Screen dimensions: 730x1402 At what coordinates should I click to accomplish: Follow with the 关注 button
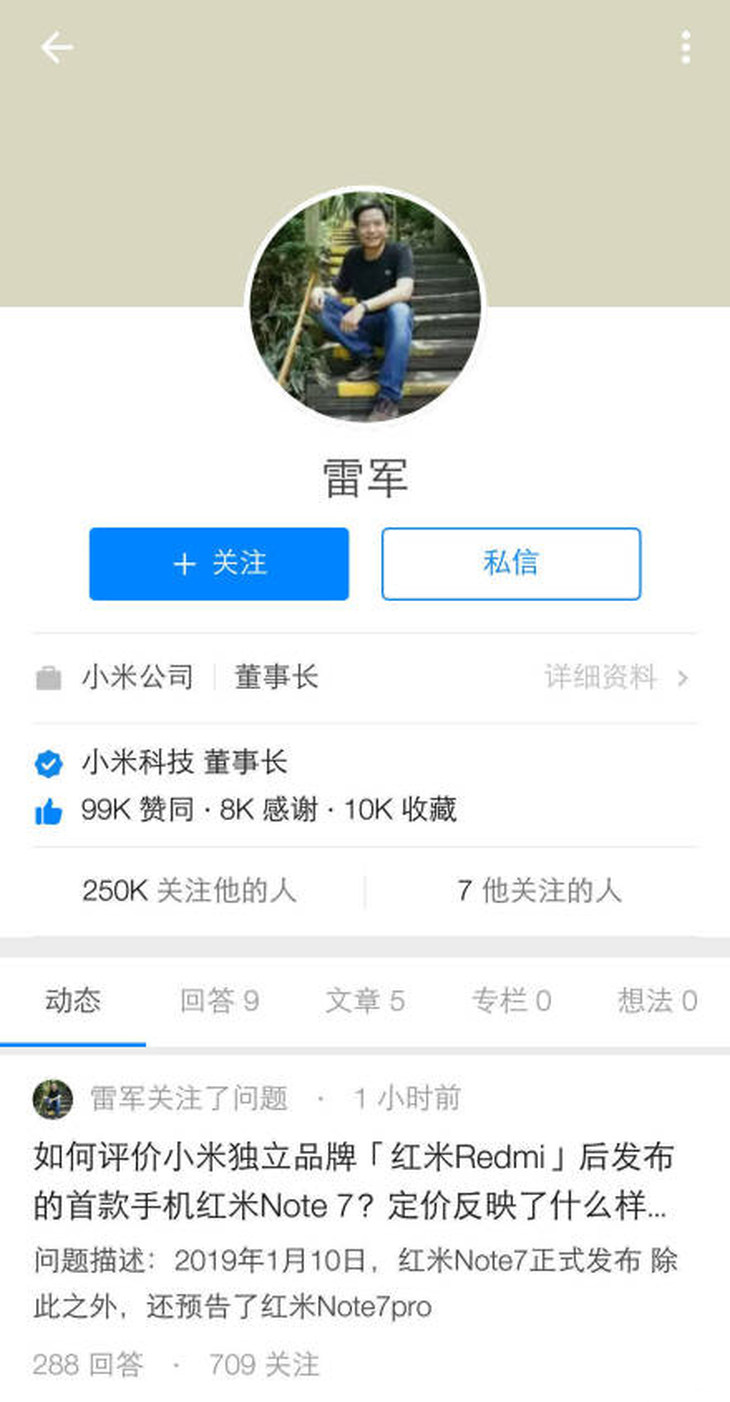219,564
